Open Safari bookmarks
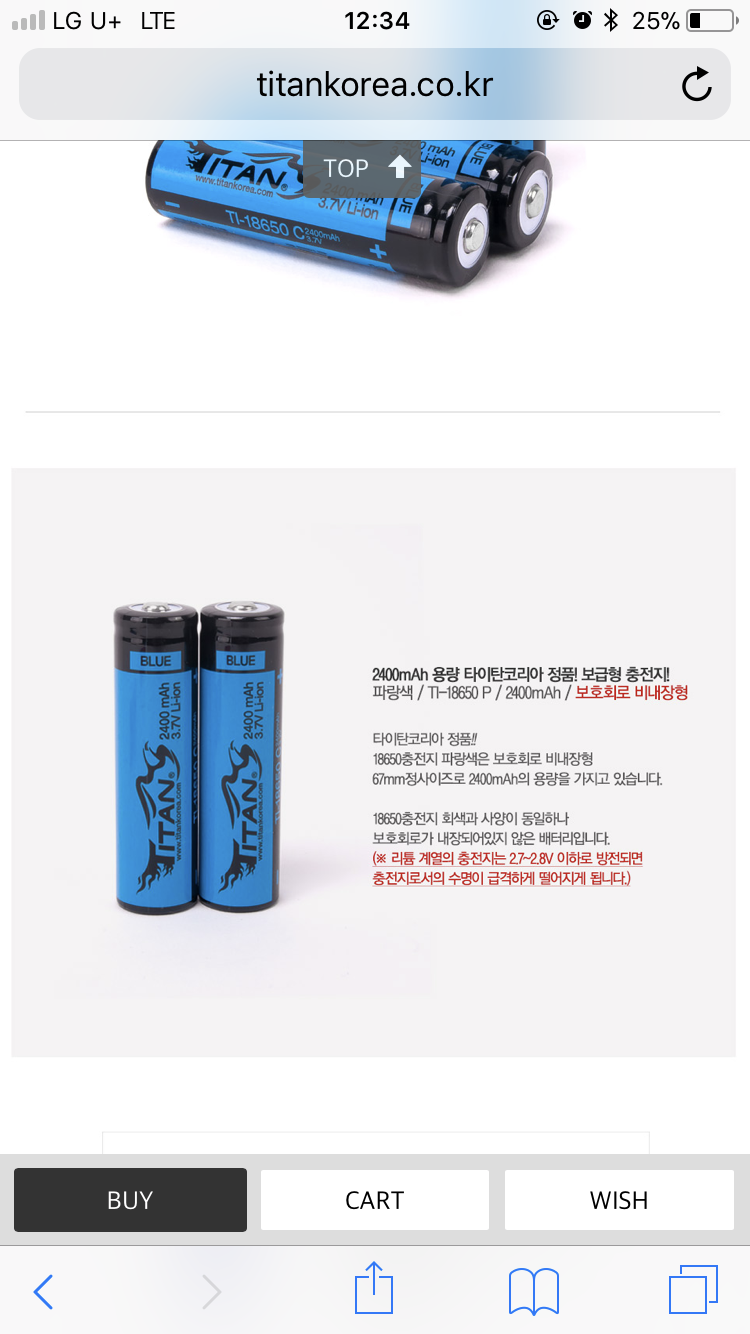The height and width of the screenshot is (1334, 750). (534, 1292)
